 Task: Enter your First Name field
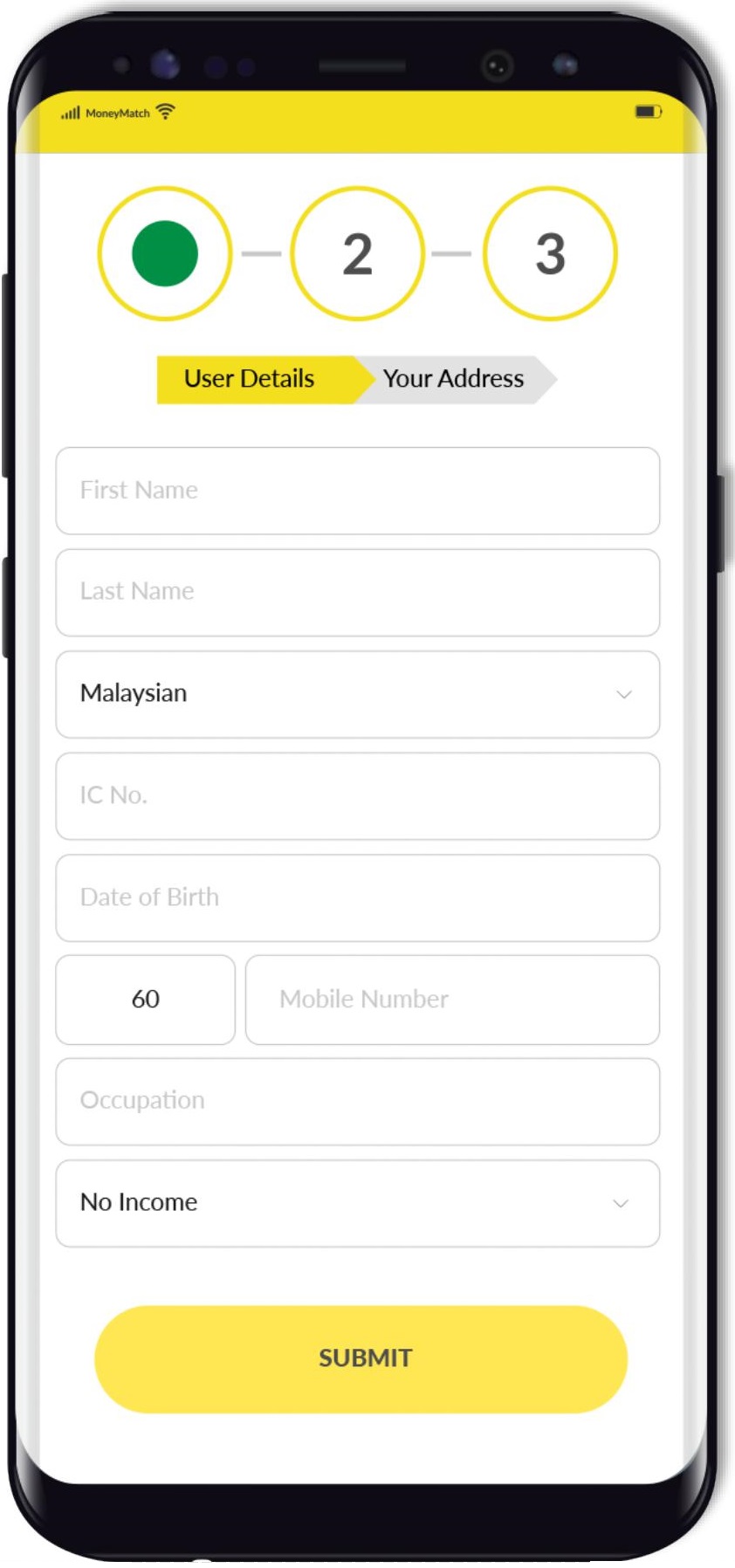point(358,491)
